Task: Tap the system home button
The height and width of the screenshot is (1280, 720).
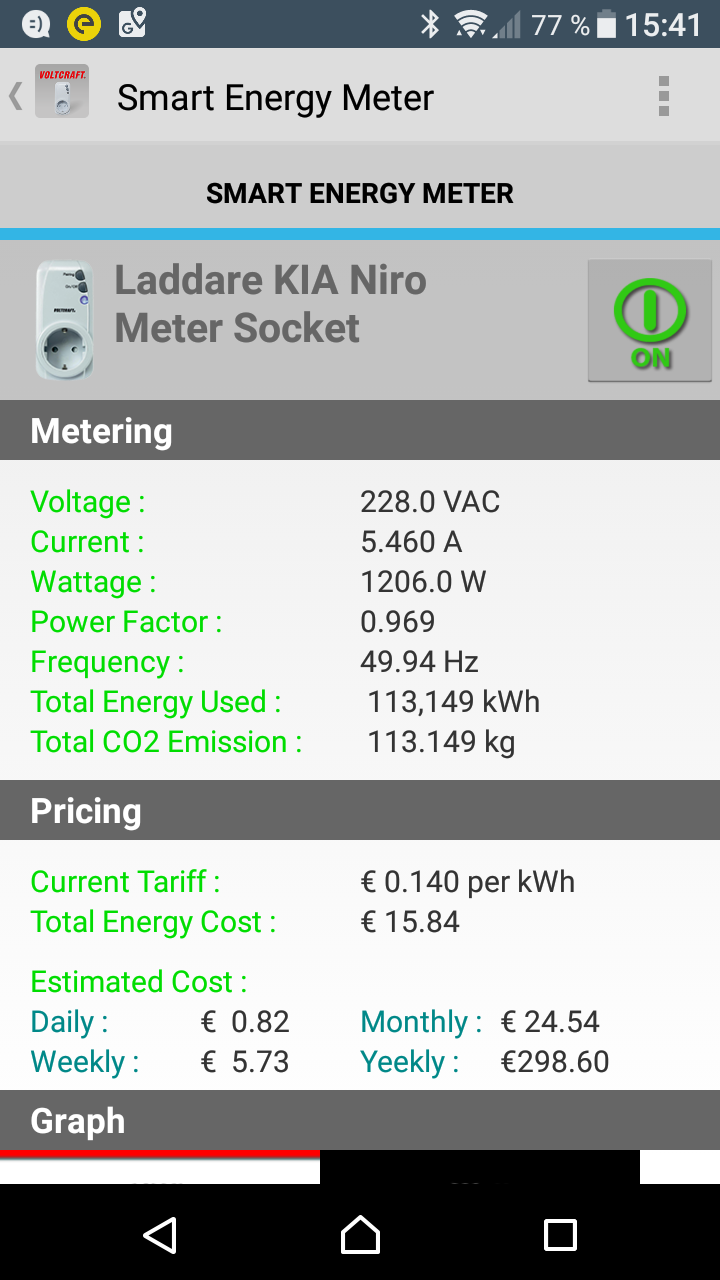Action: click(360, 1234)
